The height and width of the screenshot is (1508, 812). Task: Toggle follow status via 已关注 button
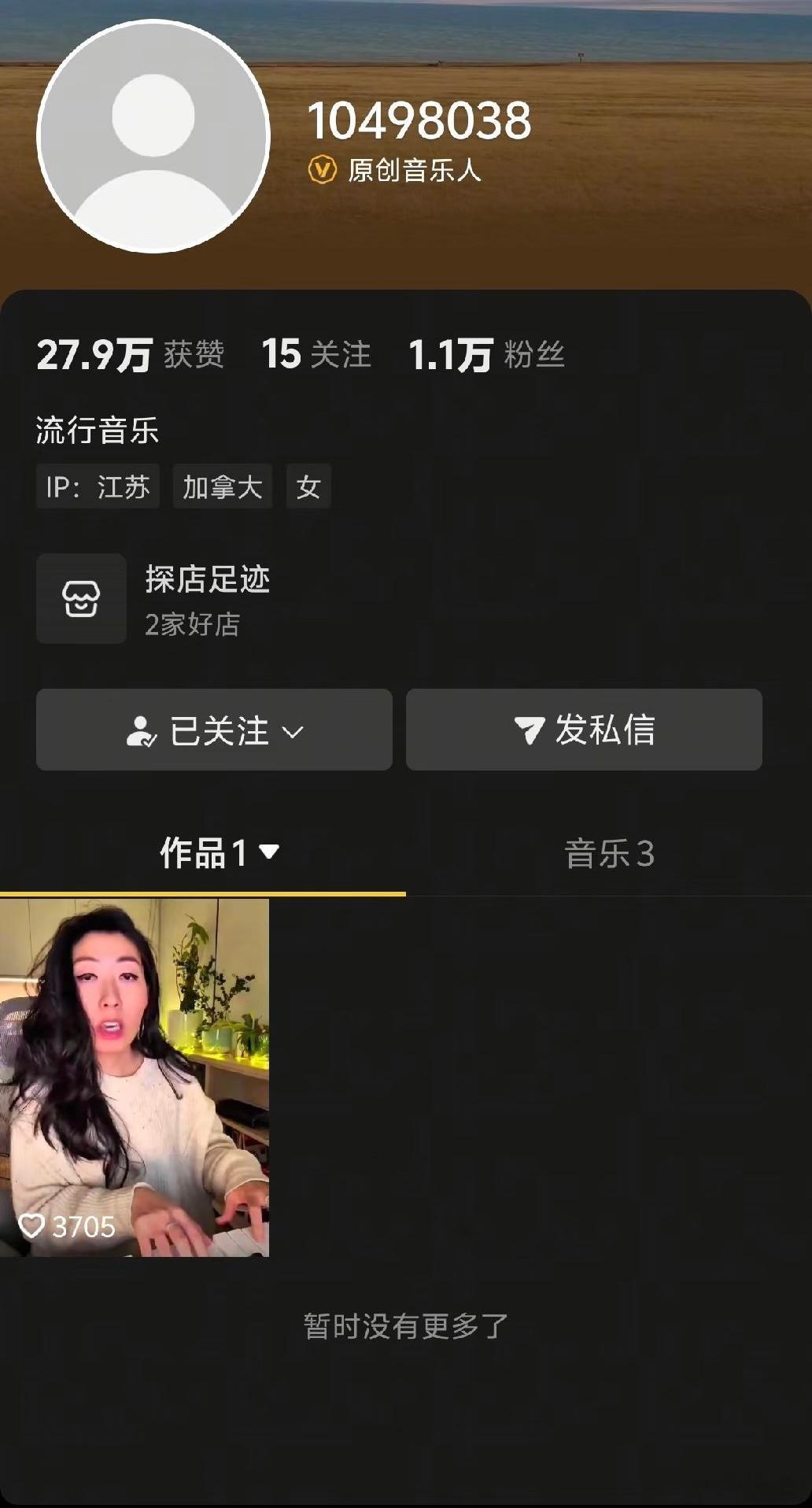[x=213, y=730]
